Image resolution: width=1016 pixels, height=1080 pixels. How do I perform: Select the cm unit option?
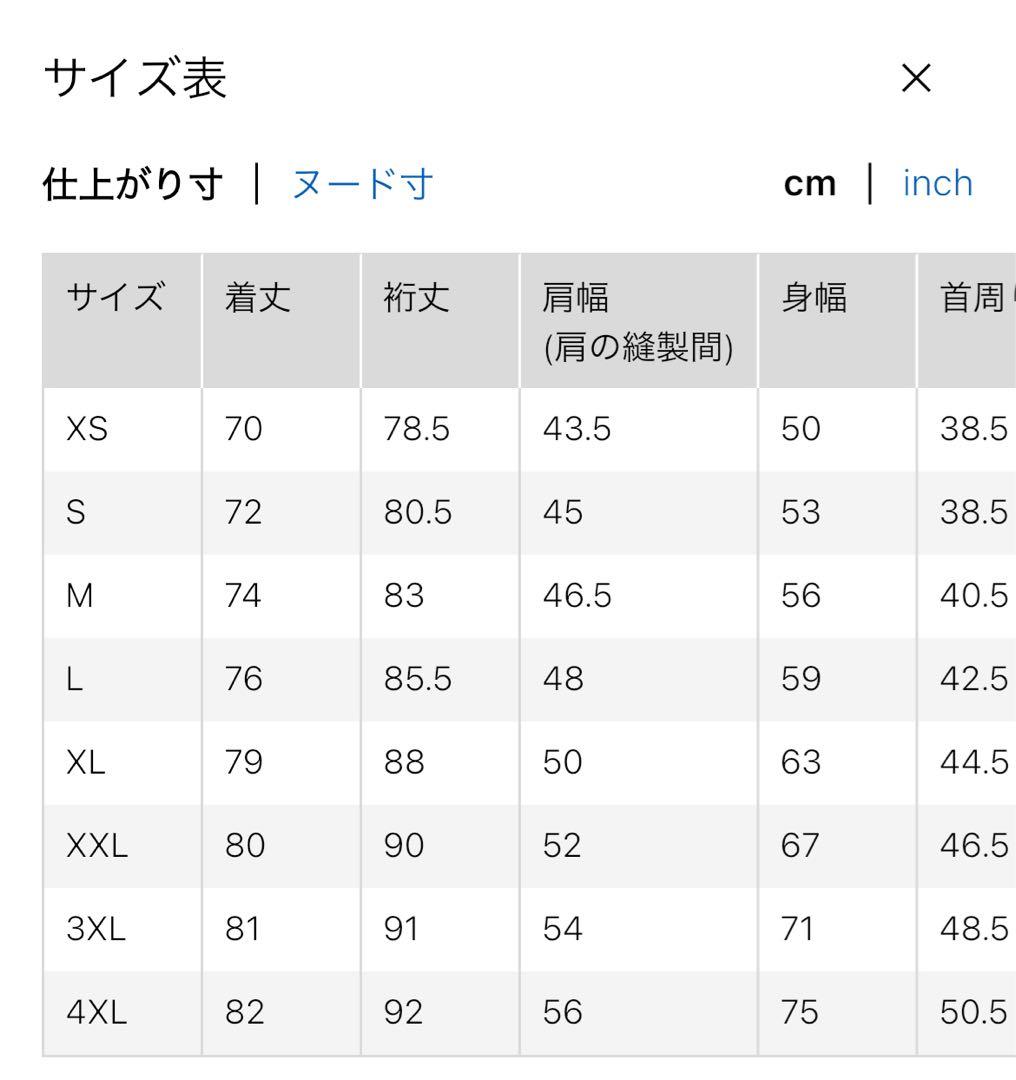810,184
